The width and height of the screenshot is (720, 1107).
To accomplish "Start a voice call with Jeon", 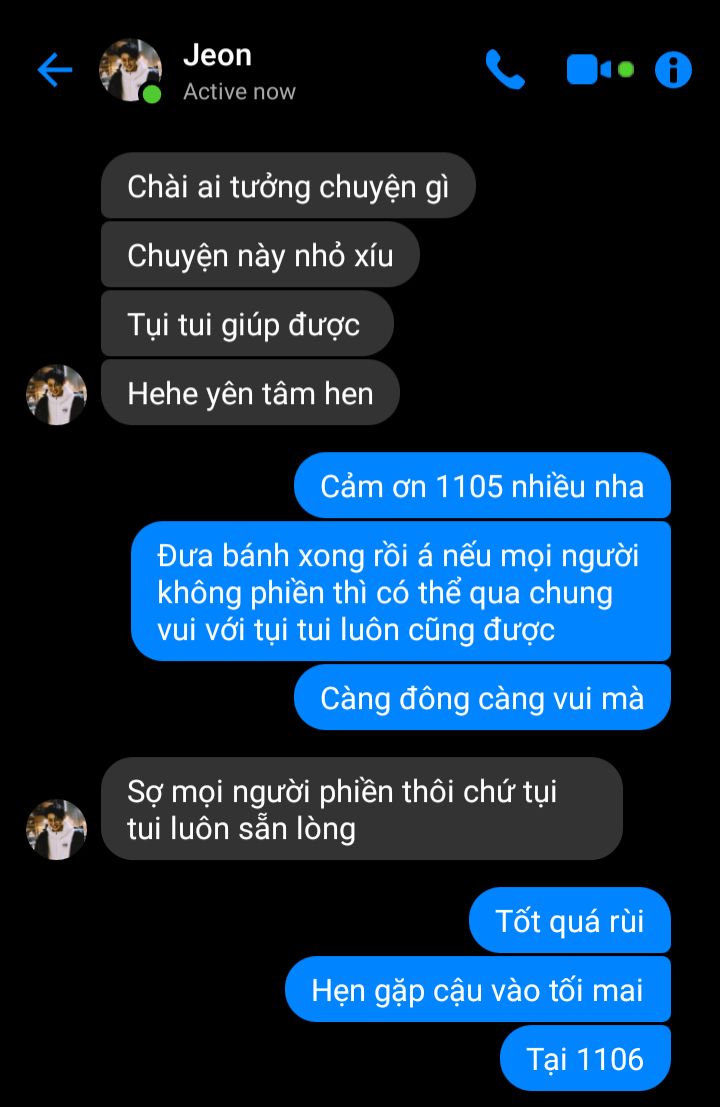I will (505, 70).
